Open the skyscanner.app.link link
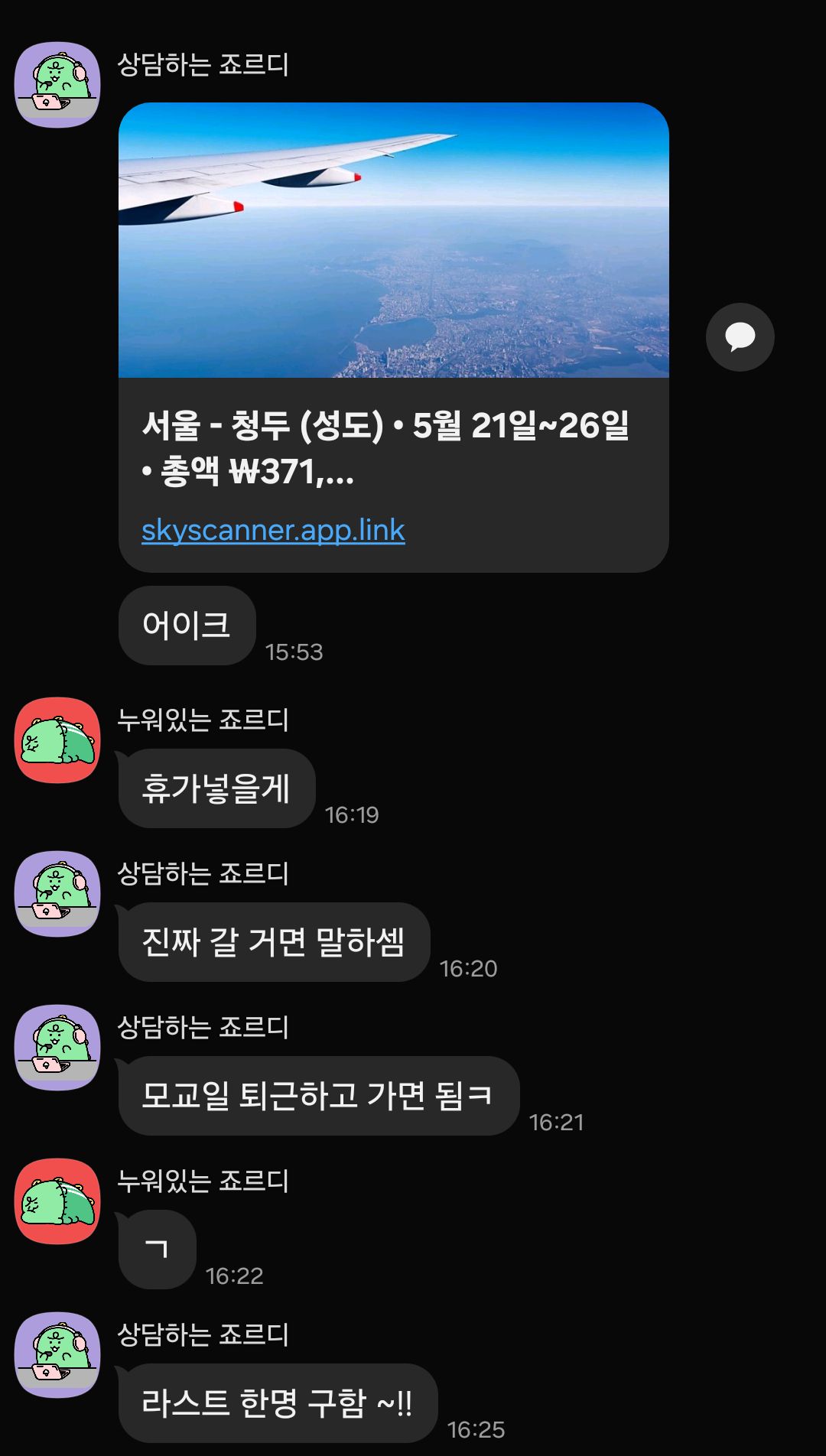 (273, 530)
